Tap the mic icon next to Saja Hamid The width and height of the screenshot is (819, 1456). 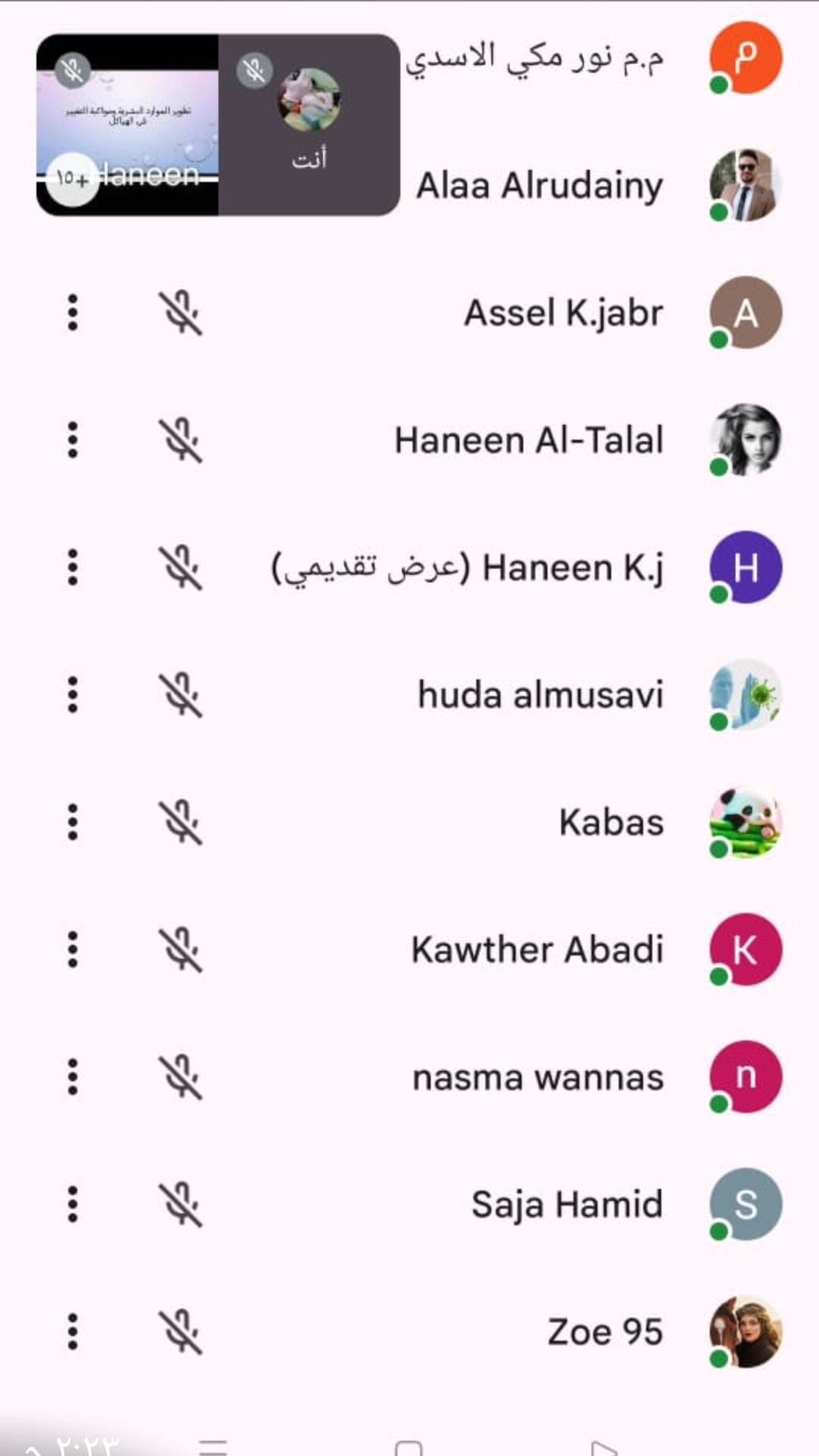[x=181, y=1205]
